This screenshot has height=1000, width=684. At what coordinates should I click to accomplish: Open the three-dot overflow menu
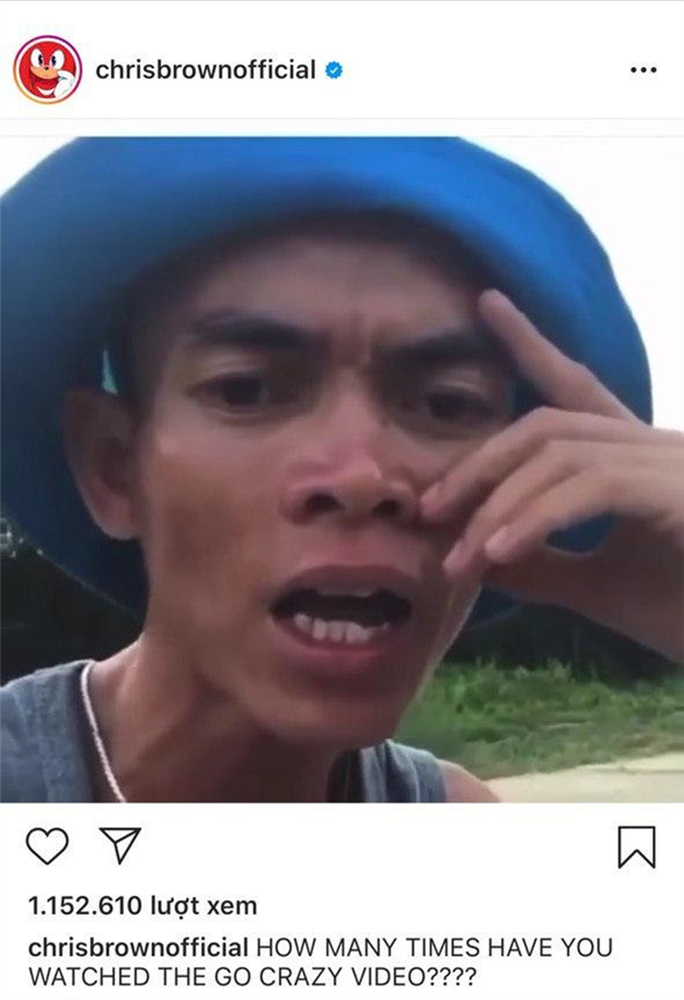643,70
